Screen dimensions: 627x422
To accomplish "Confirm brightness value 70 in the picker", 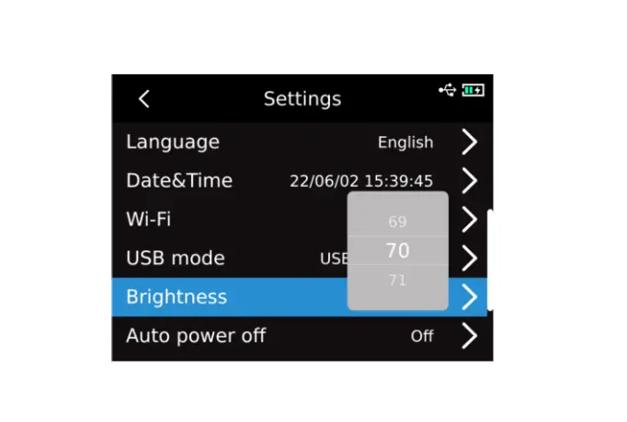I will pyautogui.click(x=397, y=251).
